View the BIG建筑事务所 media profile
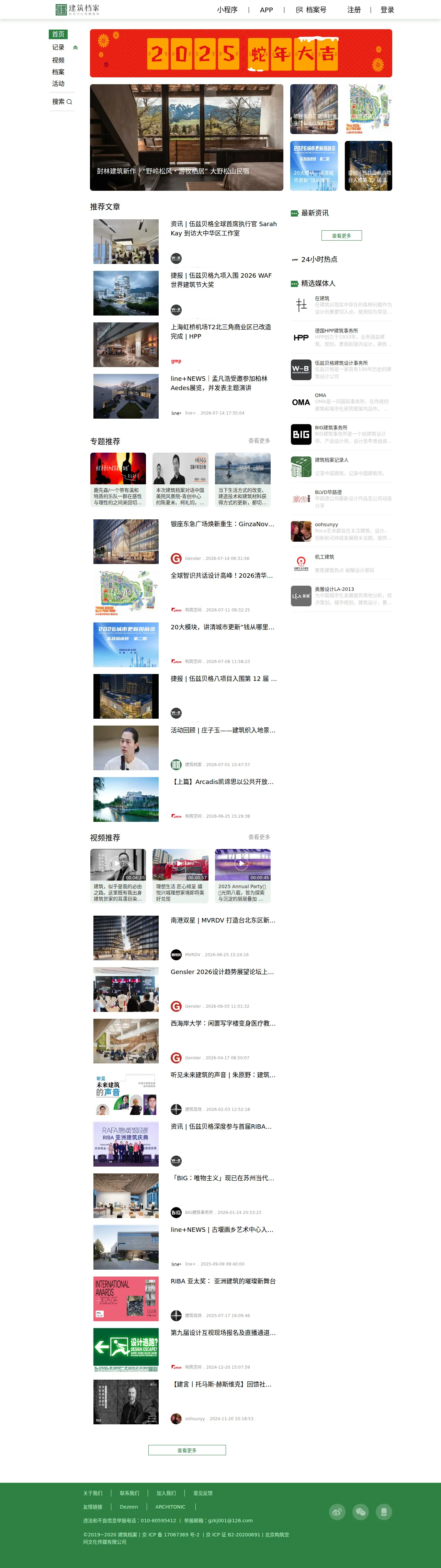441x1568 pixels. pyautogui.click(x=341, y=434)
